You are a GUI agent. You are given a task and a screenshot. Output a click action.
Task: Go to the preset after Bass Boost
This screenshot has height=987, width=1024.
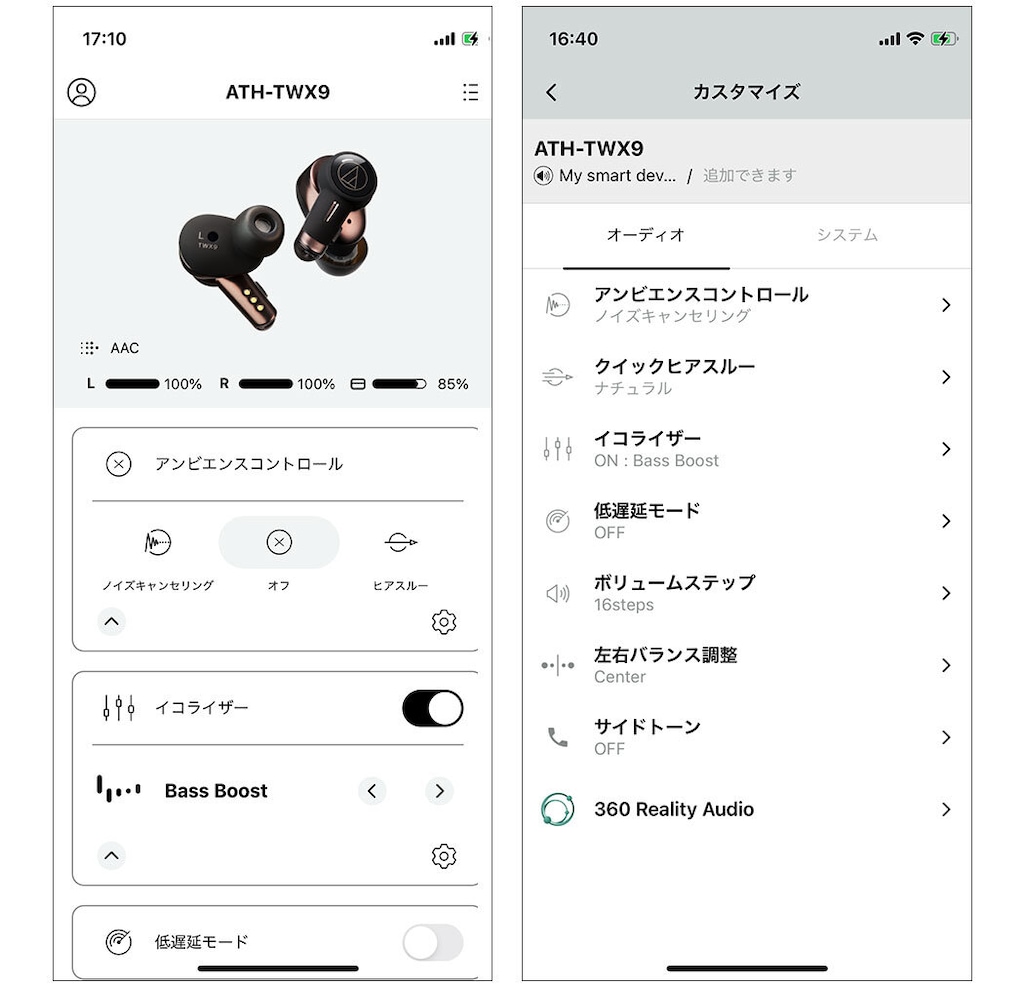pos(439,791)
